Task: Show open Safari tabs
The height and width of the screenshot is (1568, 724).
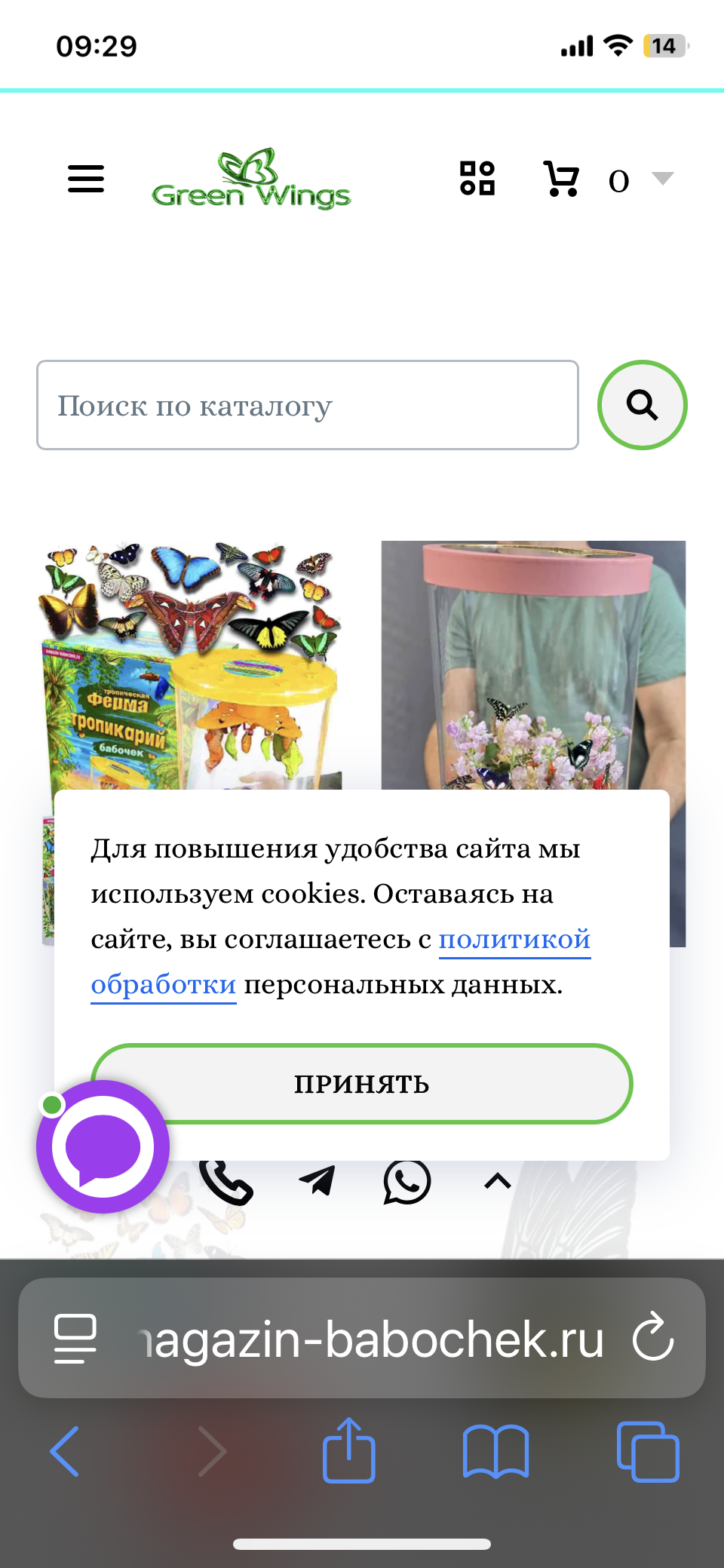Action: coord(648,1451)
